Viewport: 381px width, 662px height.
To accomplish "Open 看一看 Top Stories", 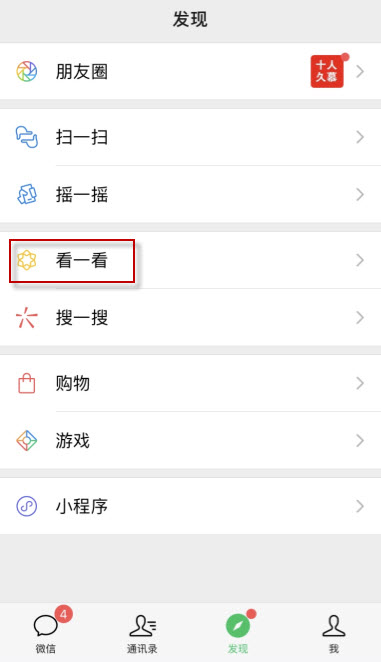I will pos(190,260).
